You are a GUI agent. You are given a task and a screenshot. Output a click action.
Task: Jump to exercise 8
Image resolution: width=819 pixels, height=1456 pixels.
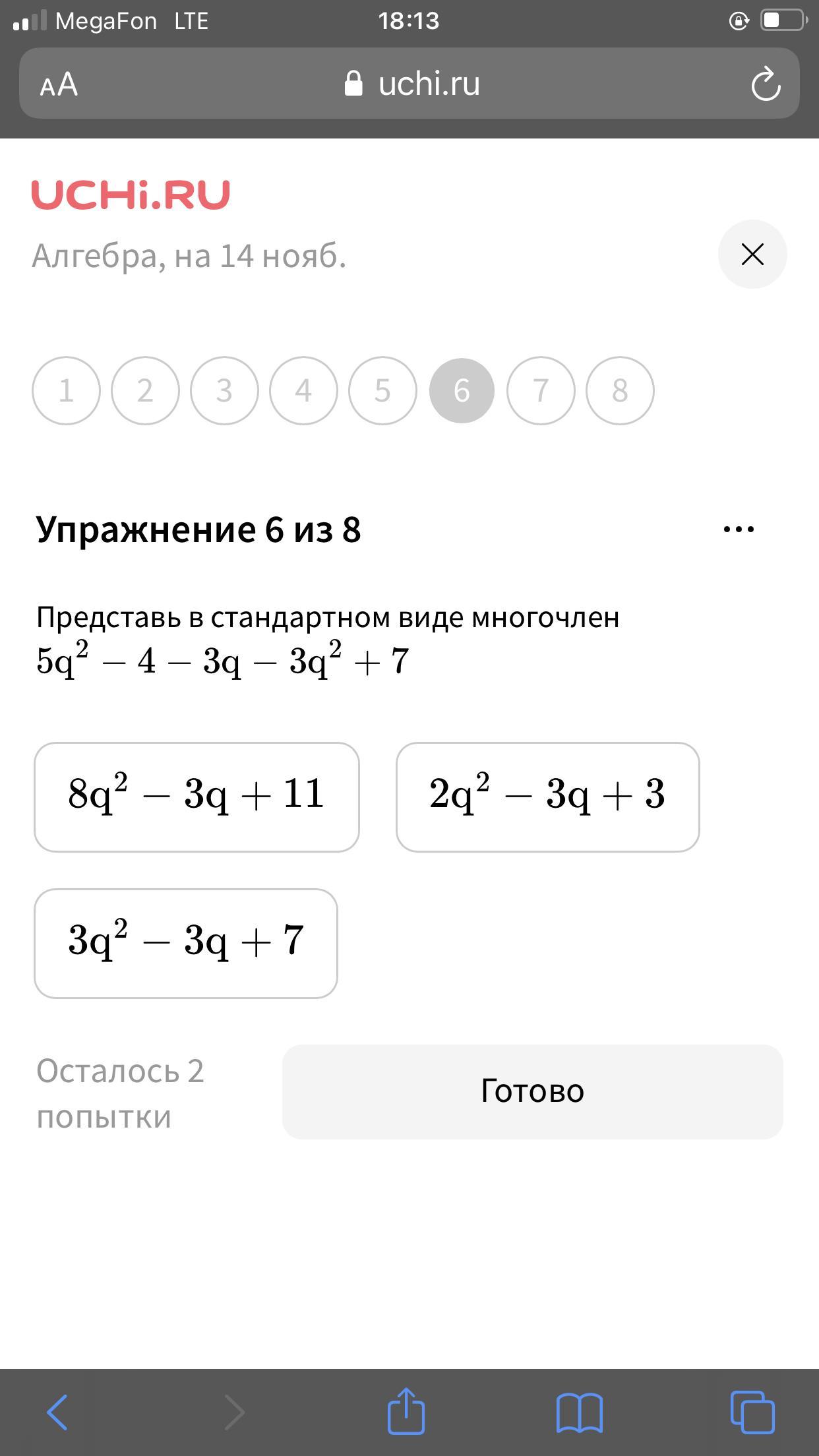click(620, 390)
